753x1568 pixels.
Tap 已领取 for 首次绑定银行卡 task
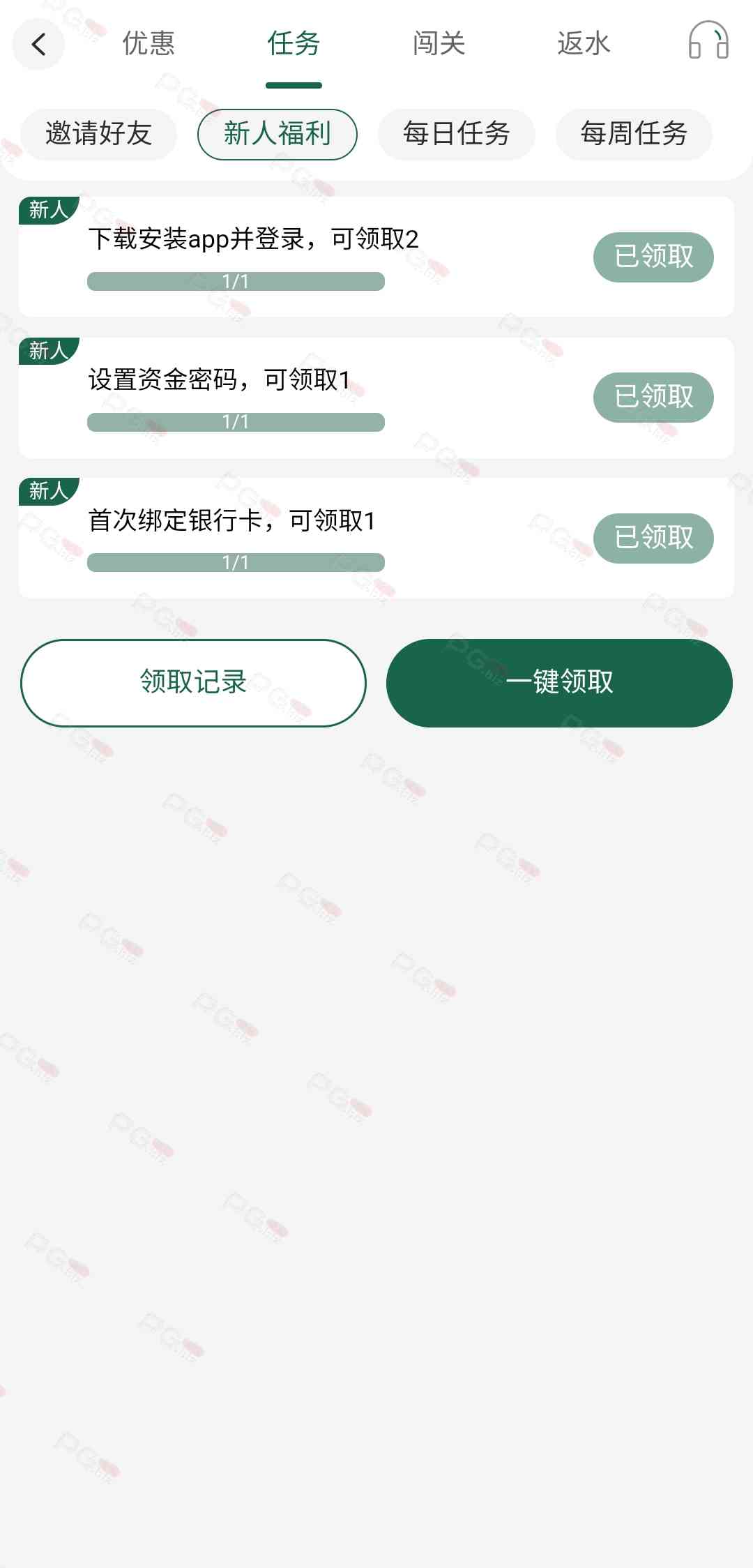pos(653,538)
